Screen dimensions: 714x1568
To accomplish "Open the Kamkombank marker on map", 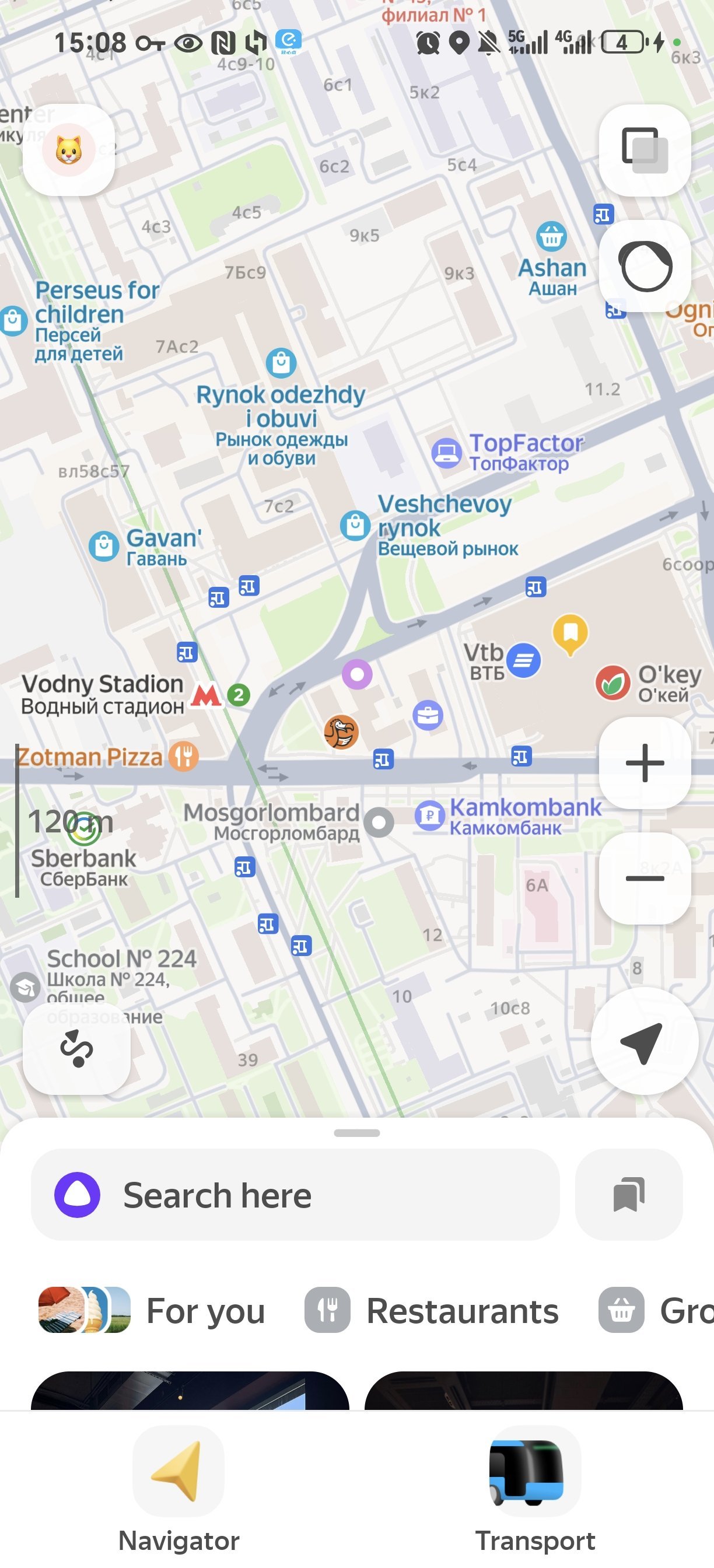I will click(430, 815).
